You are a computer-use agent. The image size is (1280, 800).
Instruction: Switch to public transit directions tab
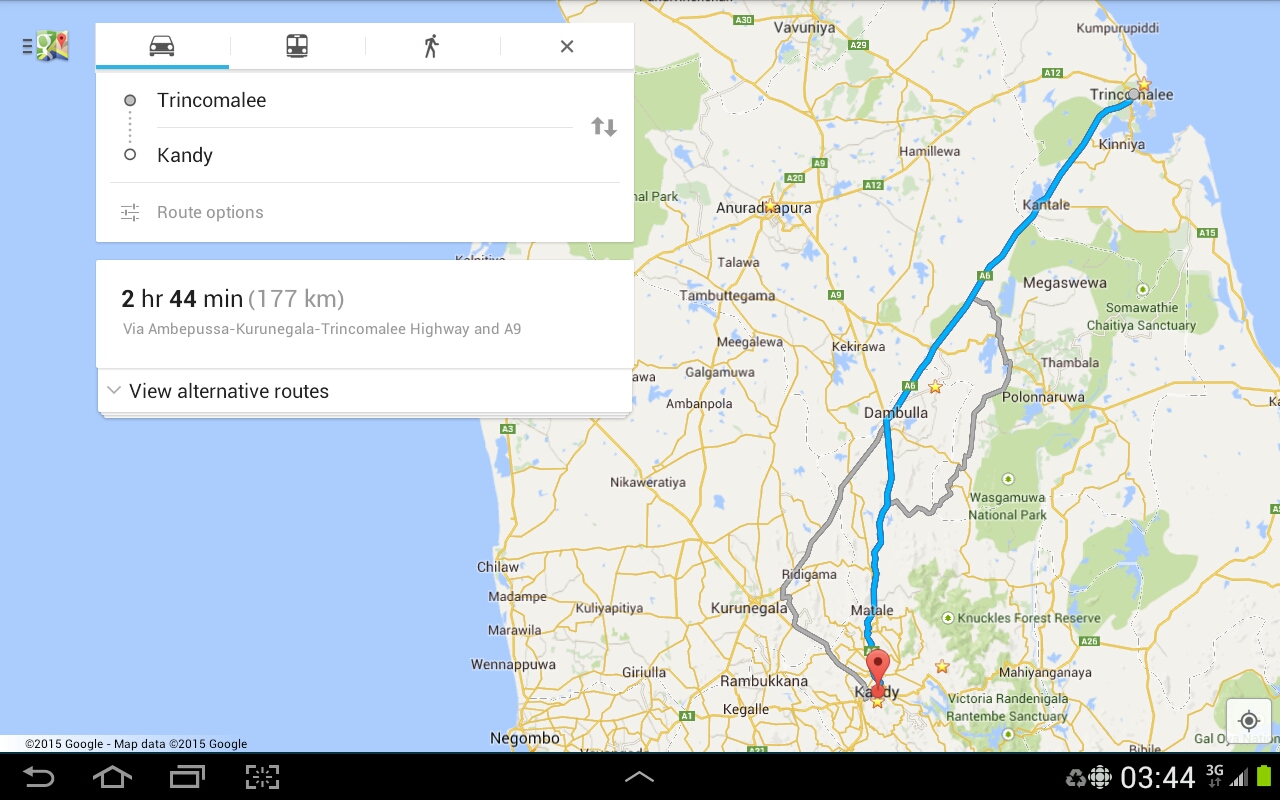click(x=297, y=46)
